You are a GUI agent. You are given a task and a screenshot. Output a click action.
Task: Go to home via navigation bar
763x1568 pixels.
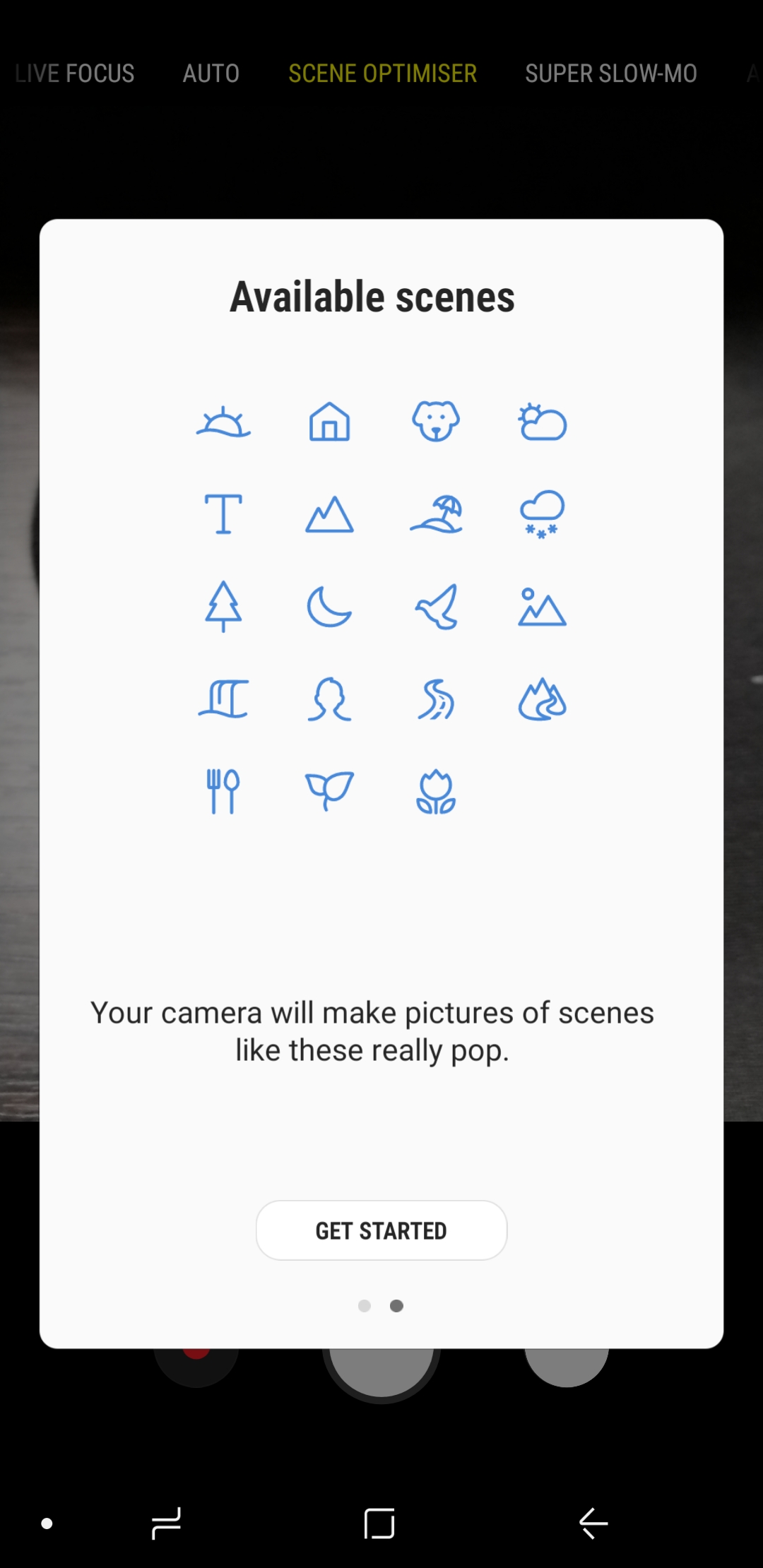(379, 1524)
